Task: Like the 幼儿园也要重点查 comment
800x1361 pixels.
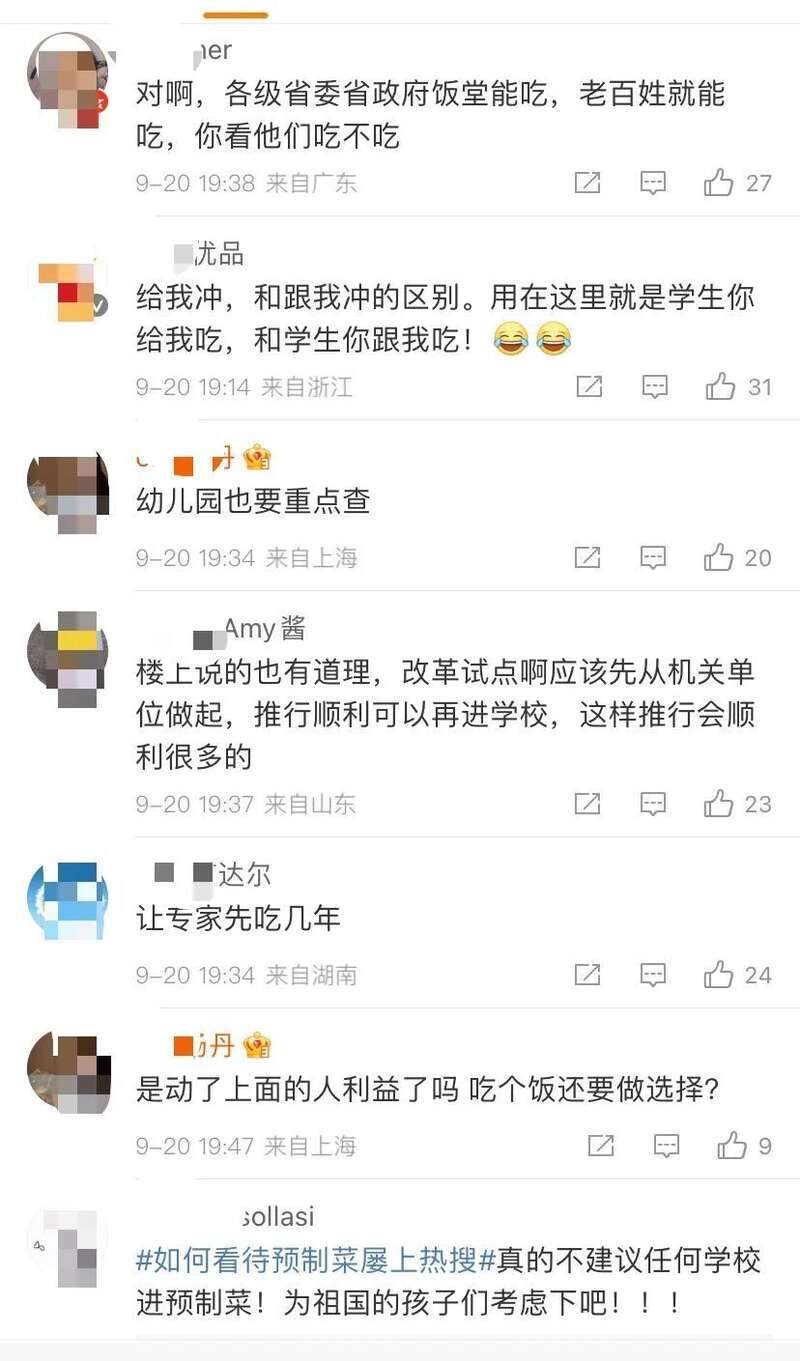Action: 719,558
